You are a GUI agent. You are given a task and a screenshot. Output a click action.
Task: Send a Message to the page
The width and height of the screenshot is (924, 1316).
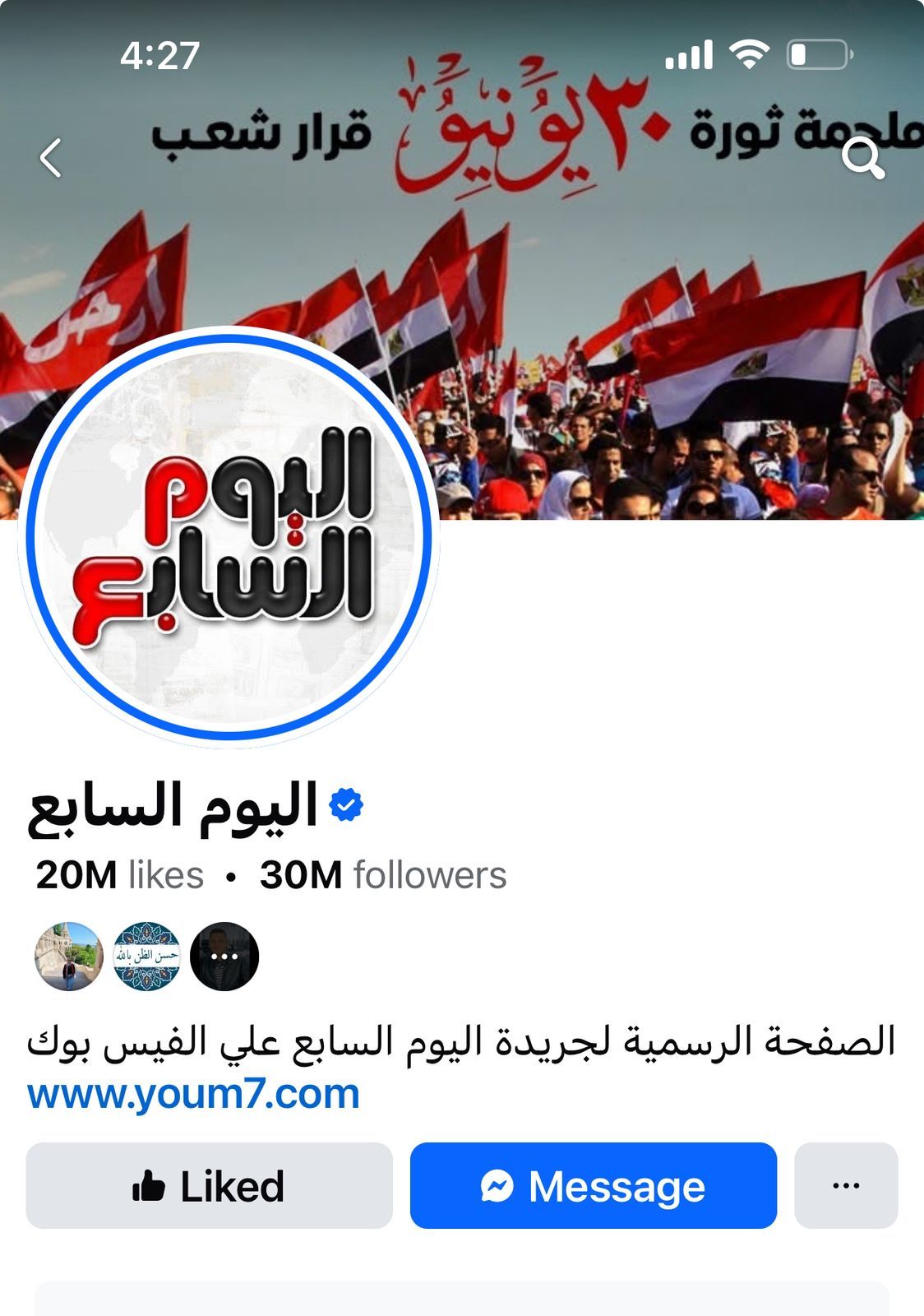[593, 1186]
